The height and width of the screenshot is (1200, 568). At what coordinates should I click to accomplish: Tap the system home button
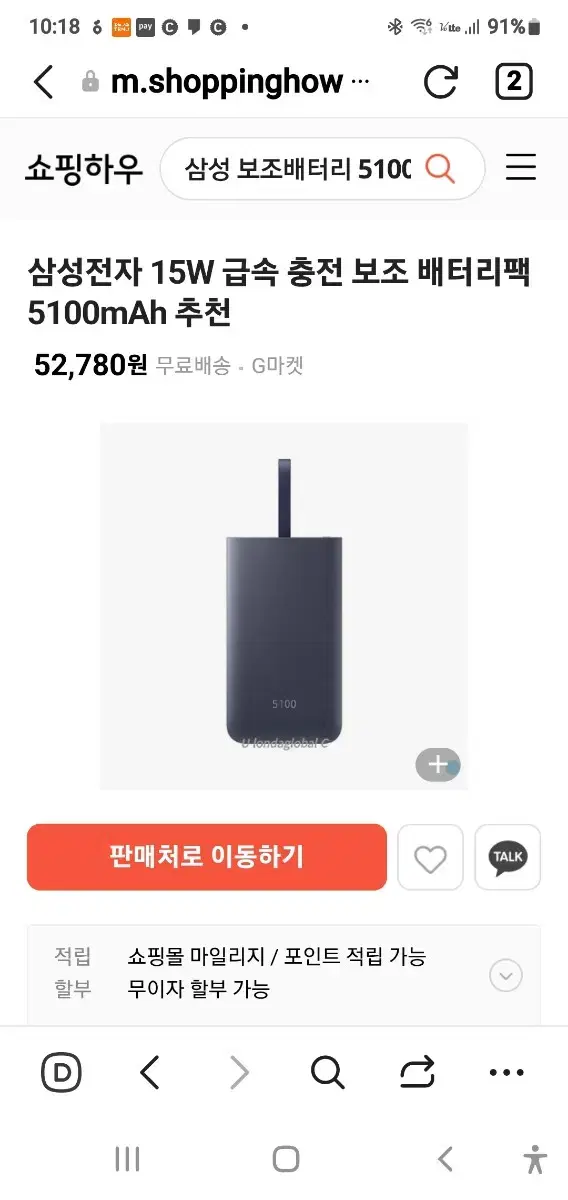point(286,1159)
